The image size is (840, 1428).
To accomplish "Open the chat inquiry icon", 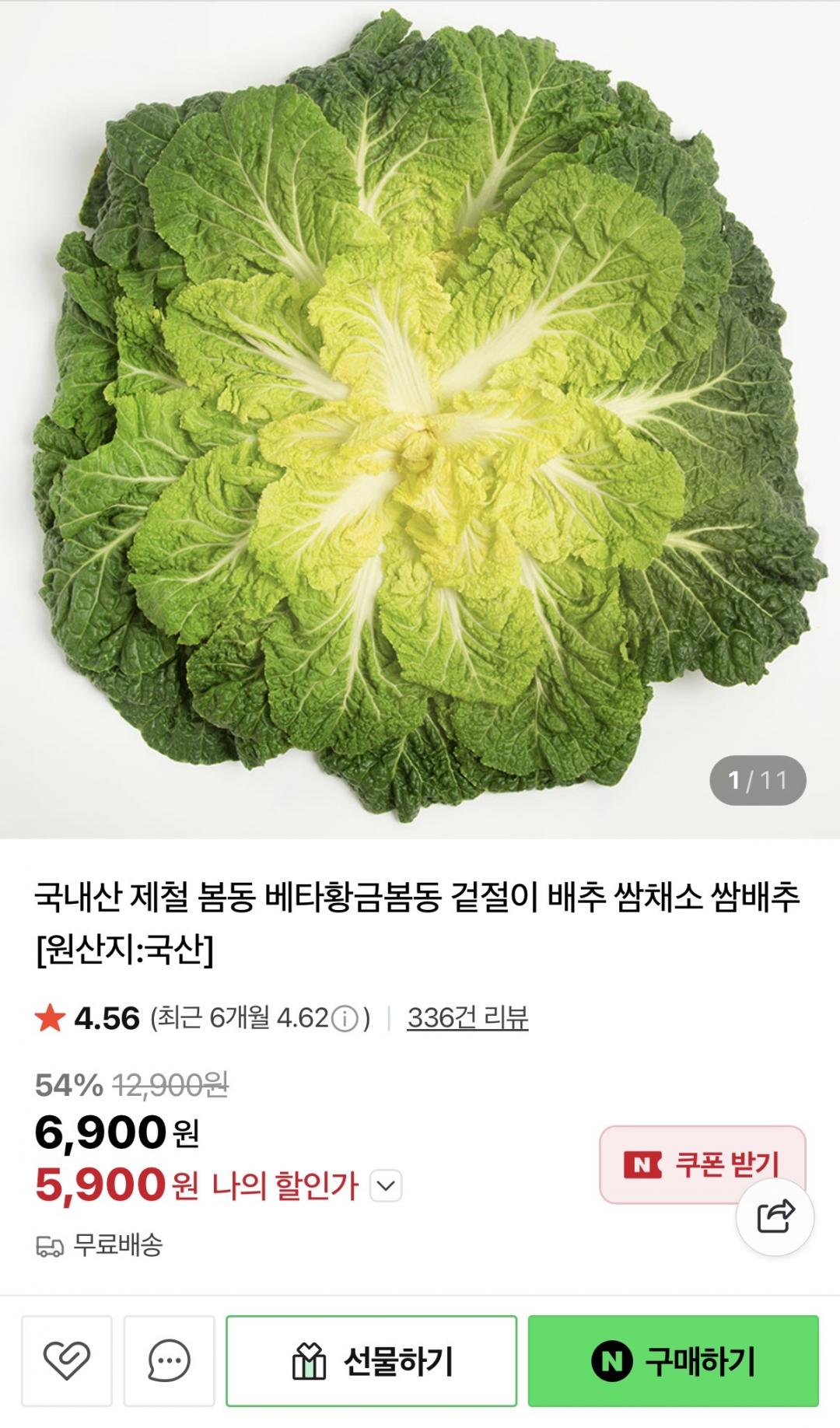I will (169, 1360).
